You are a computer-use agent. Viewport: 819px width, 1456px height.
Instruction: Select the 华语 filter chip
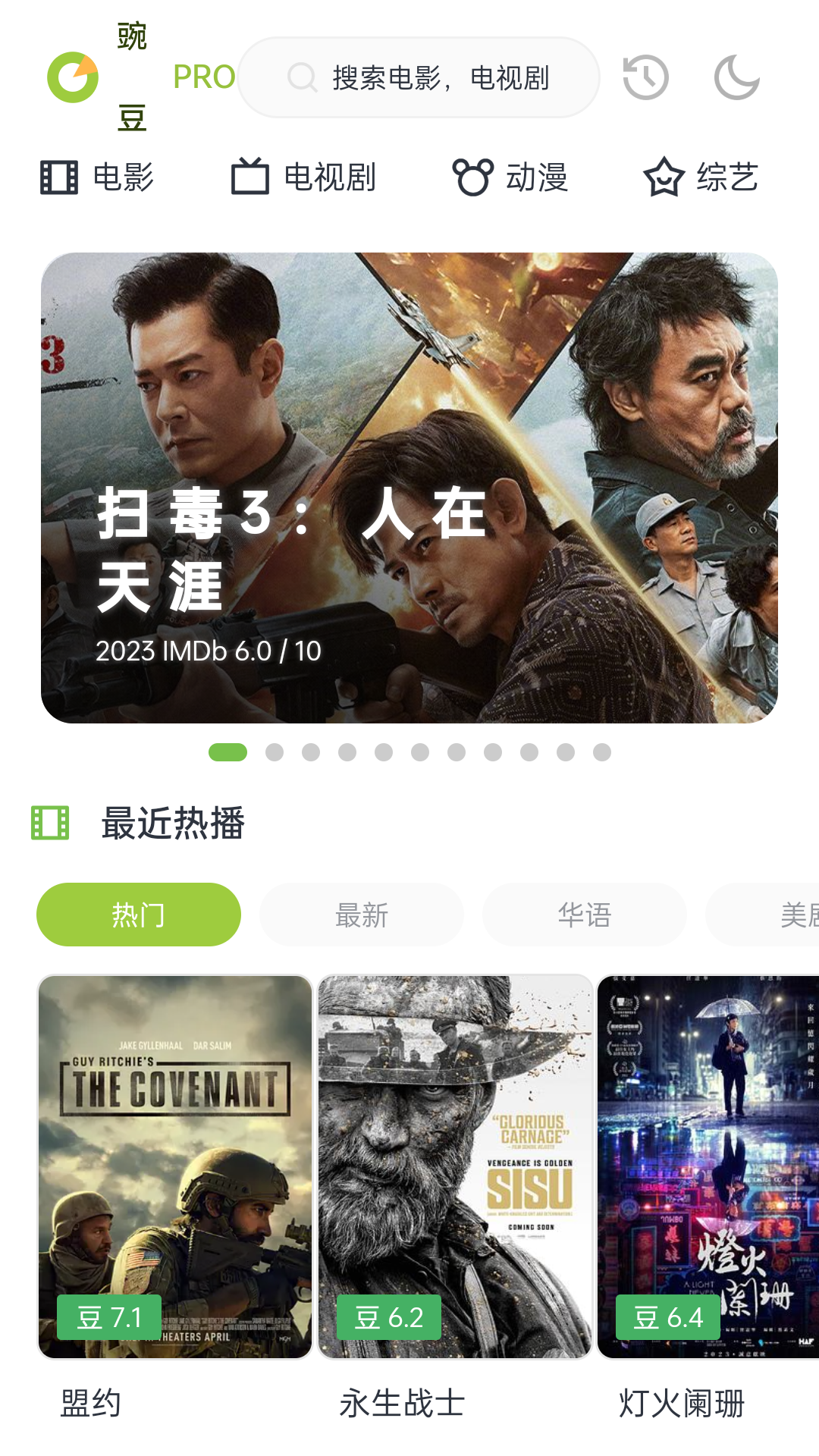(x=585, y=915)
